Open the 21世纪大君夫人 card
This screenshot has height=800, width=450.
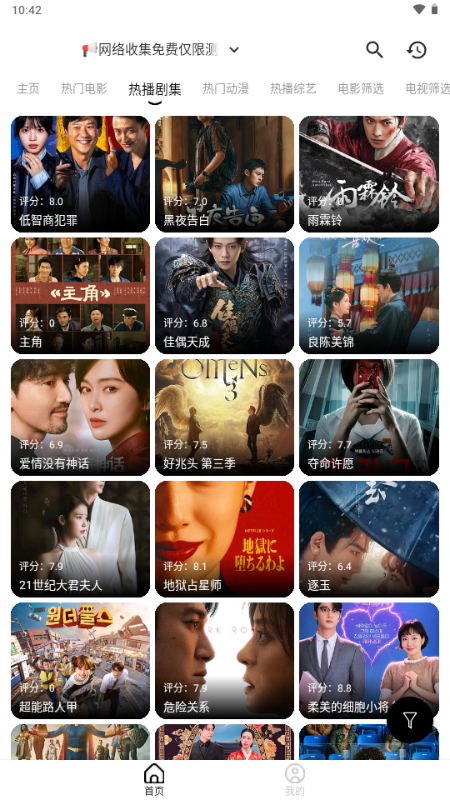pyautogui.click(x=81, y=539)
